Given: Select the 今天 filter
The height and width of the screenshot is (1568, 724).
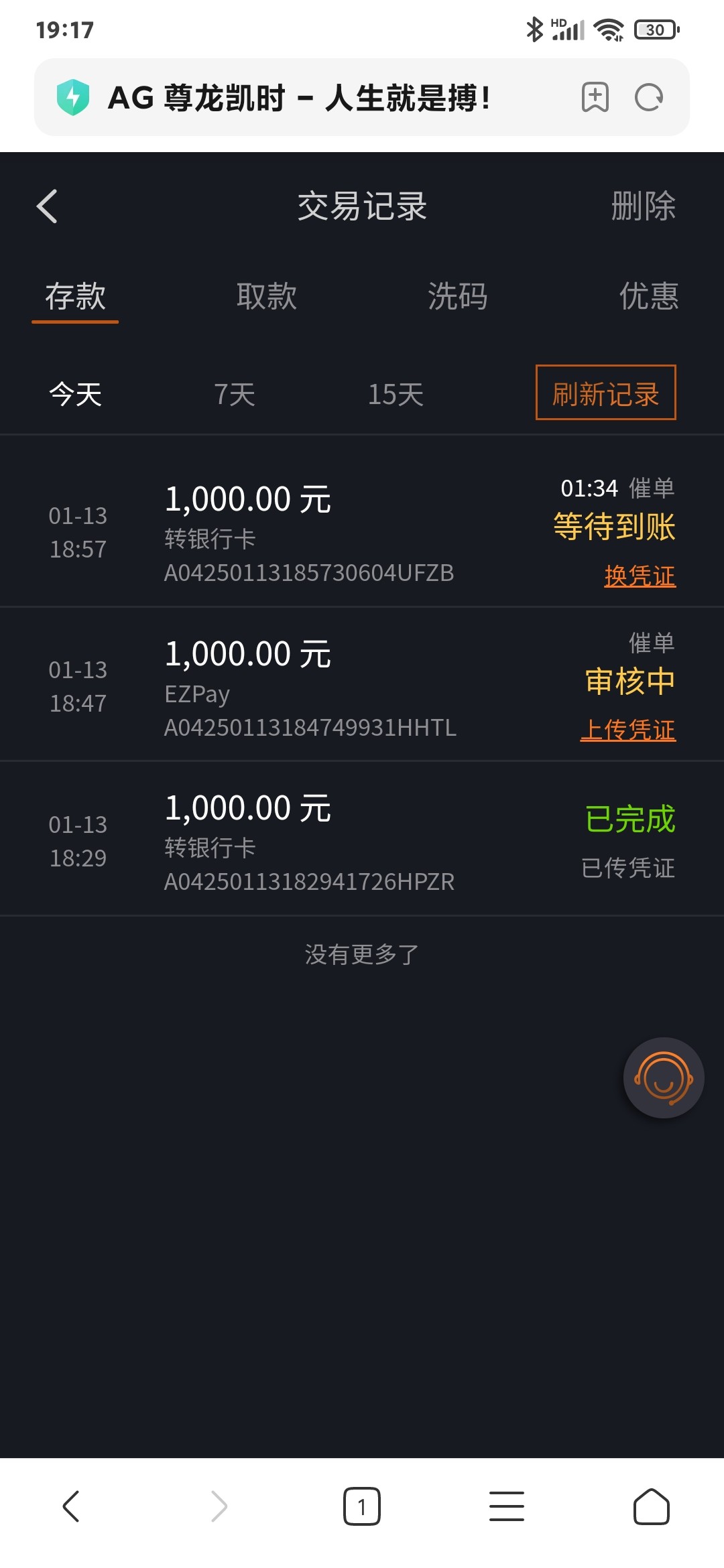Looking at the screenshot, I should pyautogui.click(x=75, y=394).
